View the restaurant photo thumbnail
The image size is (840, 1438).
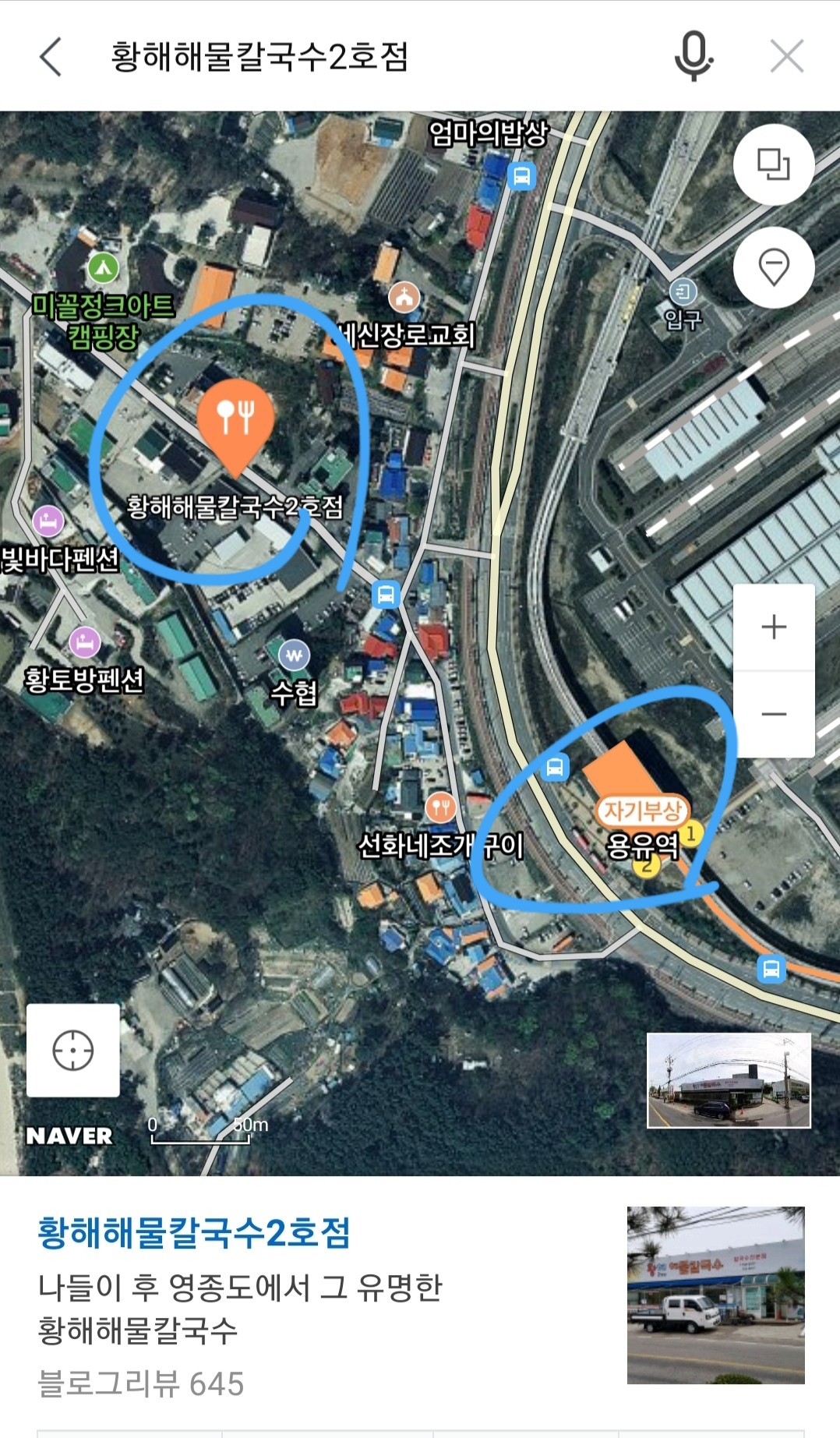[715, 1295]
